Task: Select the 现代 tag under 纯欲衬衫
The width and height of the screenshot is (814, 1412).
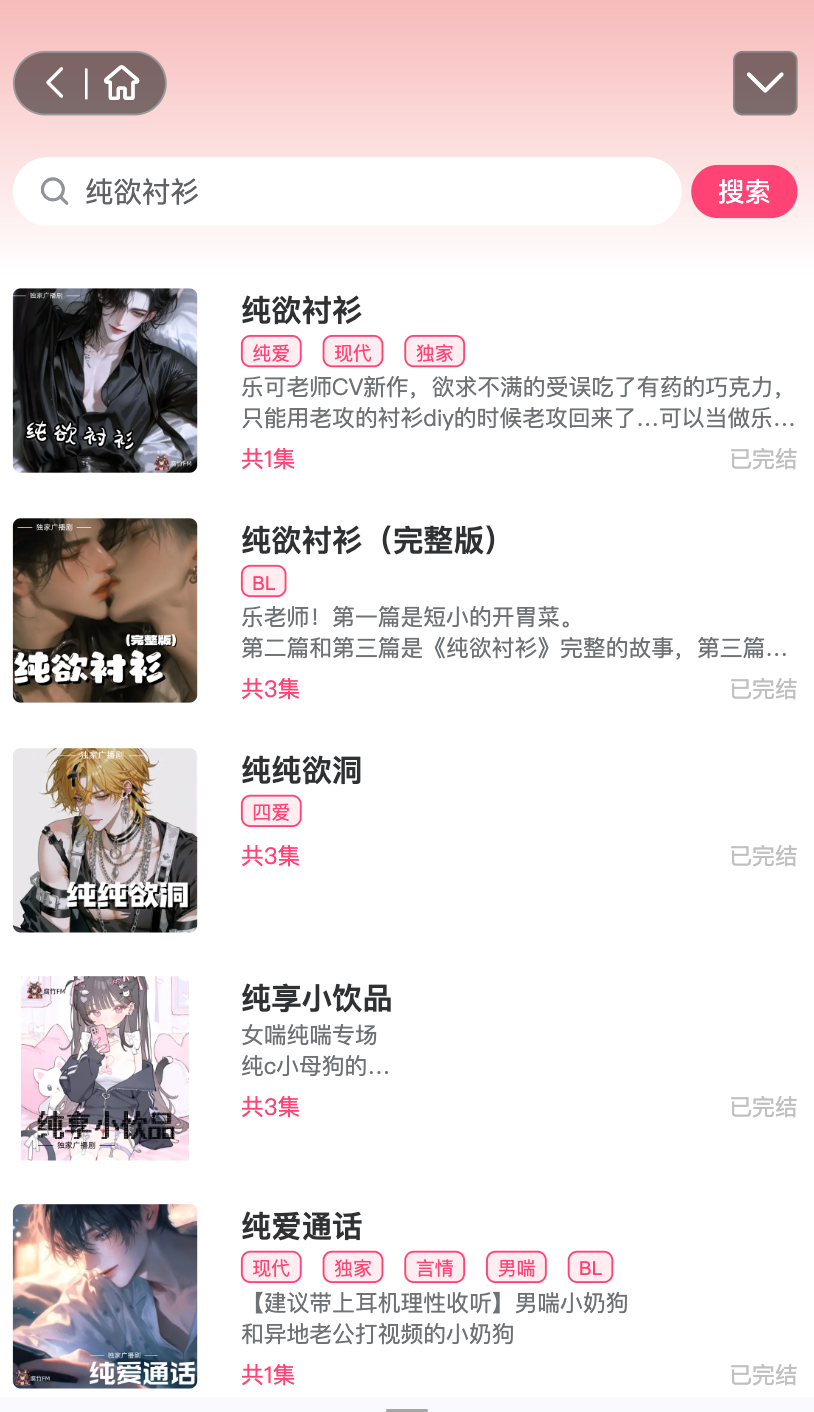Action: 351,351
